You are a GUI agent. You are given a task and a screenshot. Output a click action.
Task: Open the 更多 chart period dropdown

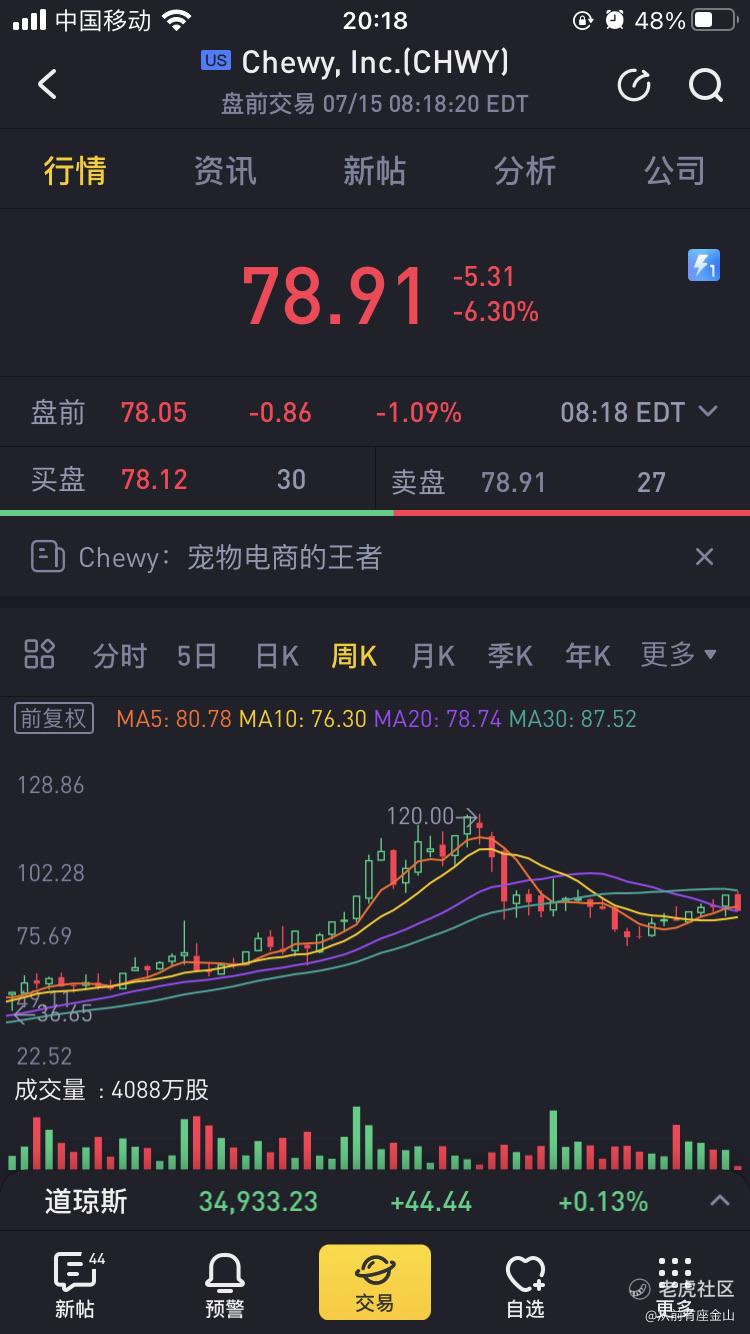(678, 655)
